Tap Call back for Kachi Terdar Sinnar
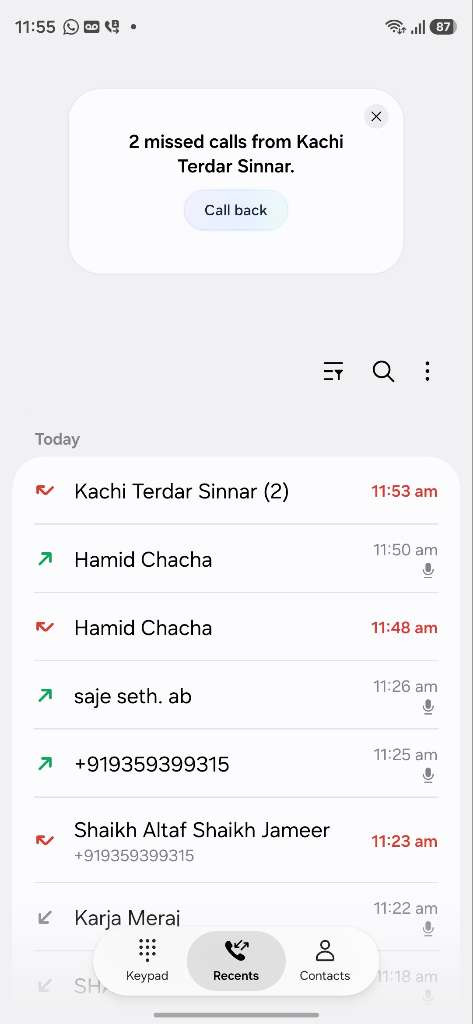Viewport: 473px width, 1024px height. click(236, 210)
